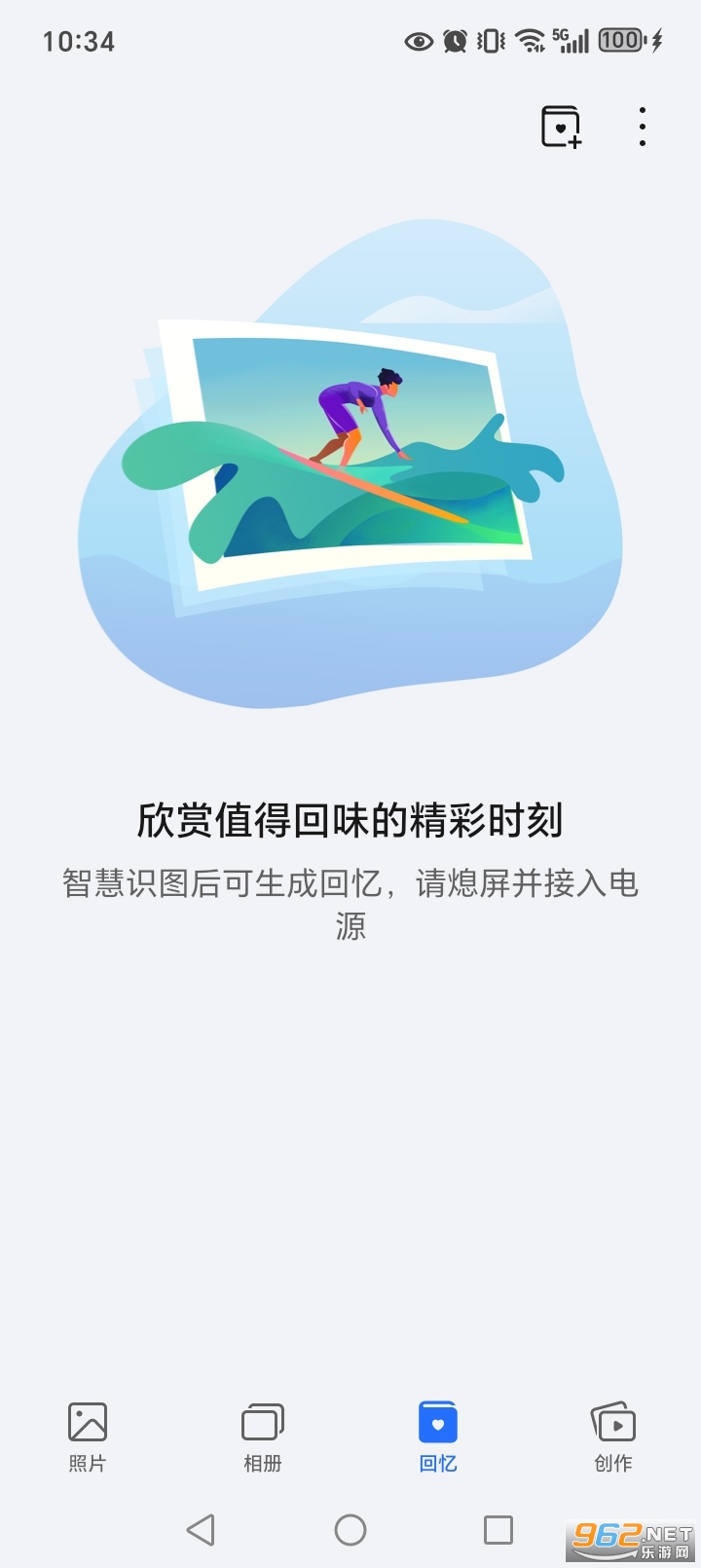Image resolution: width=701 pixels, height=1568 pixels.
Task: Tap the Wi-Fi status icon
Action: tap(531, 41)
